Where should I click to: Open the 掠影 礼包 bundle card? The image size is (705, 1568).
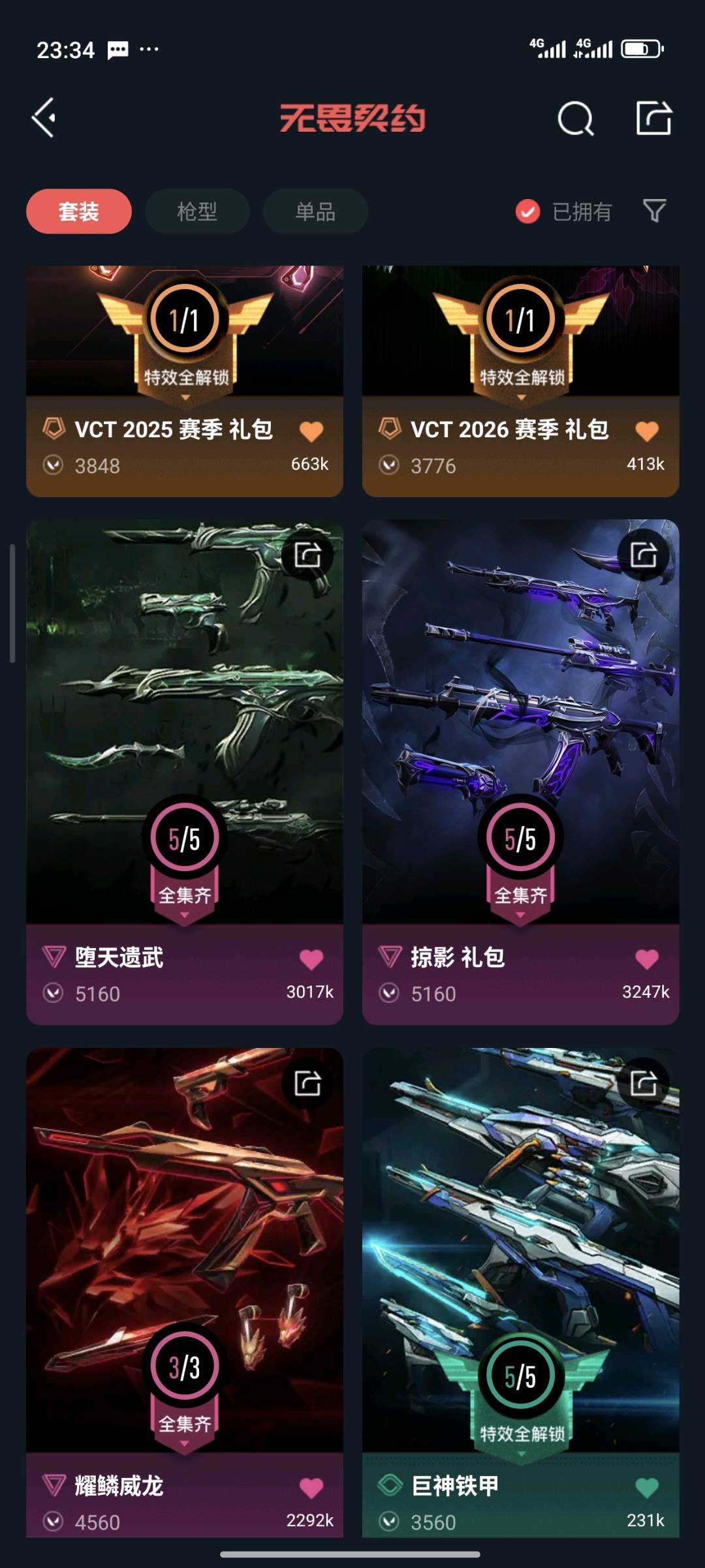(521, 772)
